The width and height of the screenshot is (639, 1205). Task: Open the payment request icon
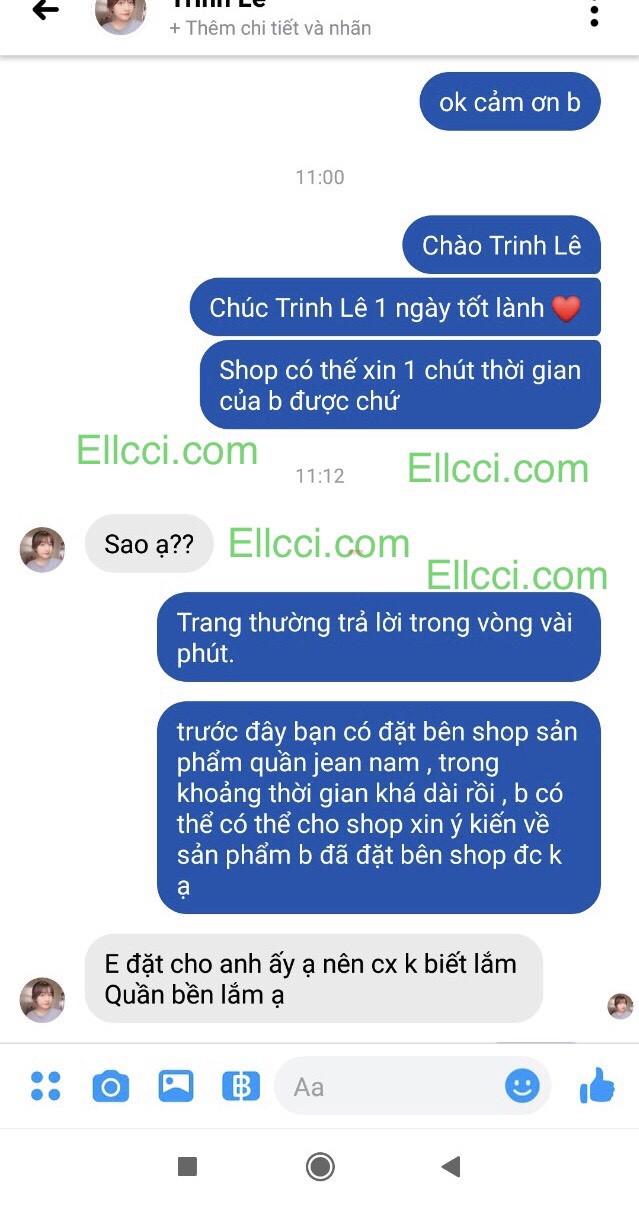click(x=241, y=1086)
